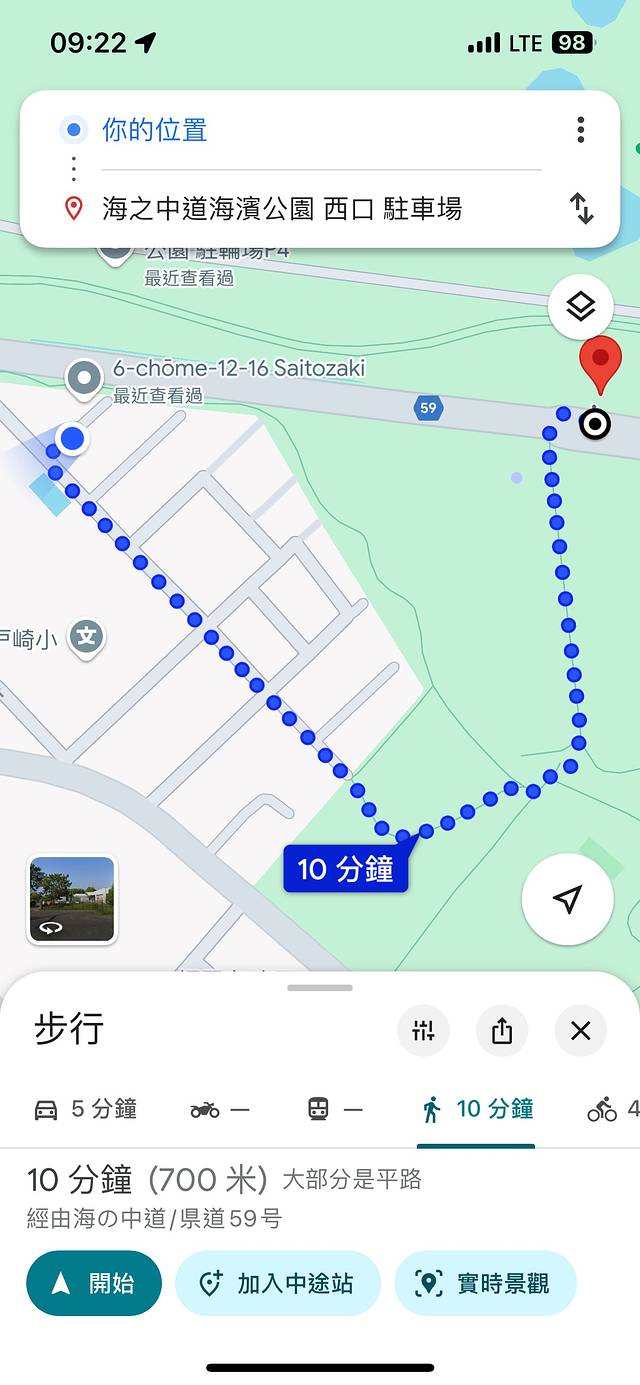Tap 開始 to begin navigation
The height and width of the screenshot is (1385, 640).
click(94, 1283)
